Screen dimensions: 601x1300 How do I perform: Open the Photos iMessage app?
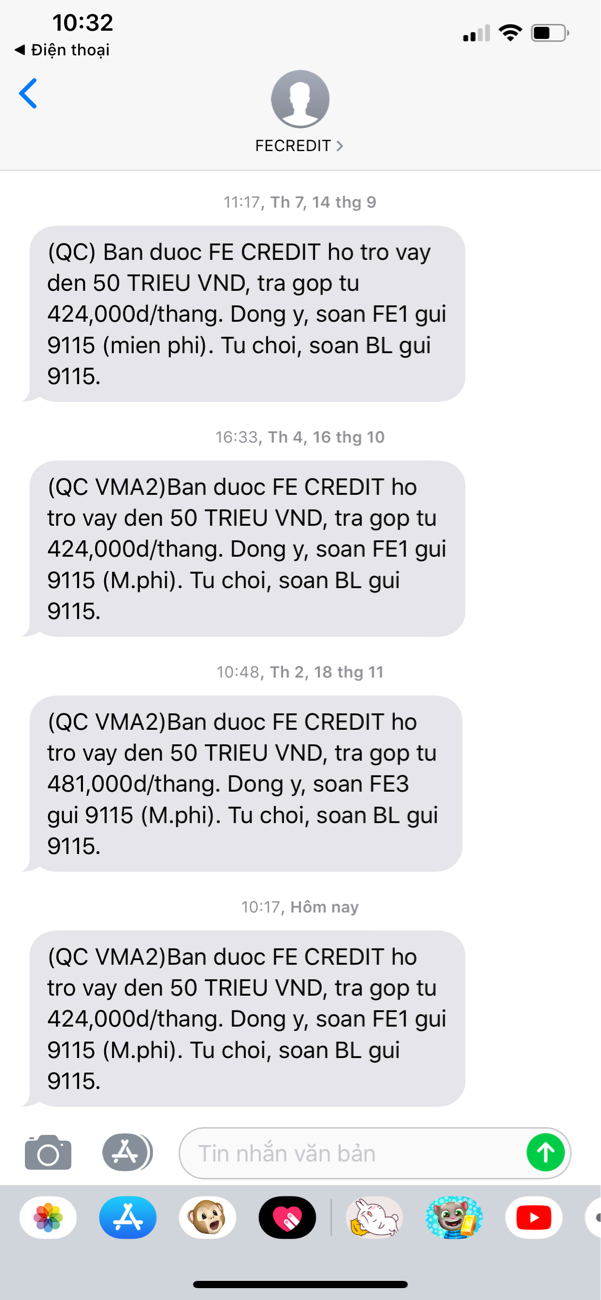48,1217
